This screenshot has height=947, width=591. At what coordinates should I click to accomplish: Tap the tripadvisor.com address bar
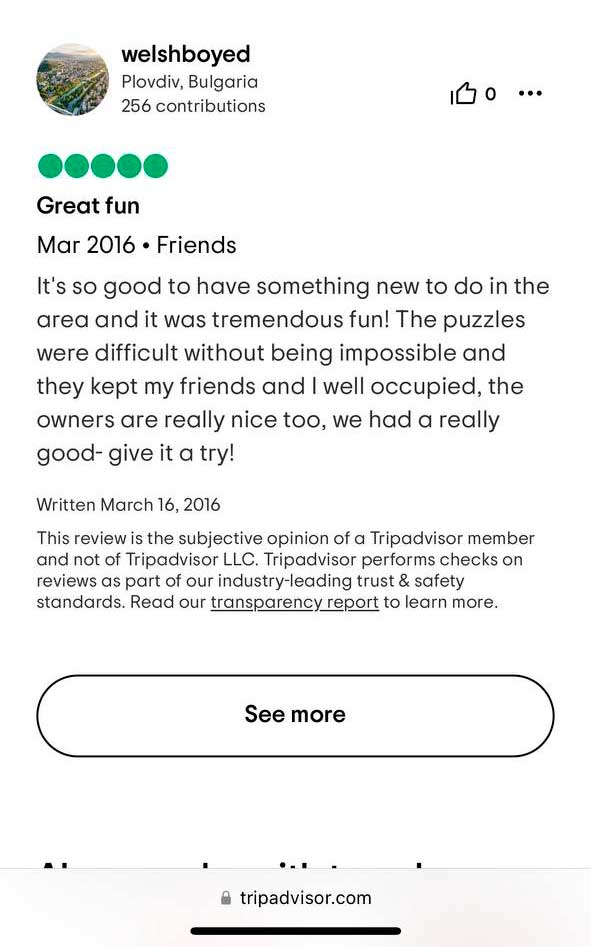point(296,897)
